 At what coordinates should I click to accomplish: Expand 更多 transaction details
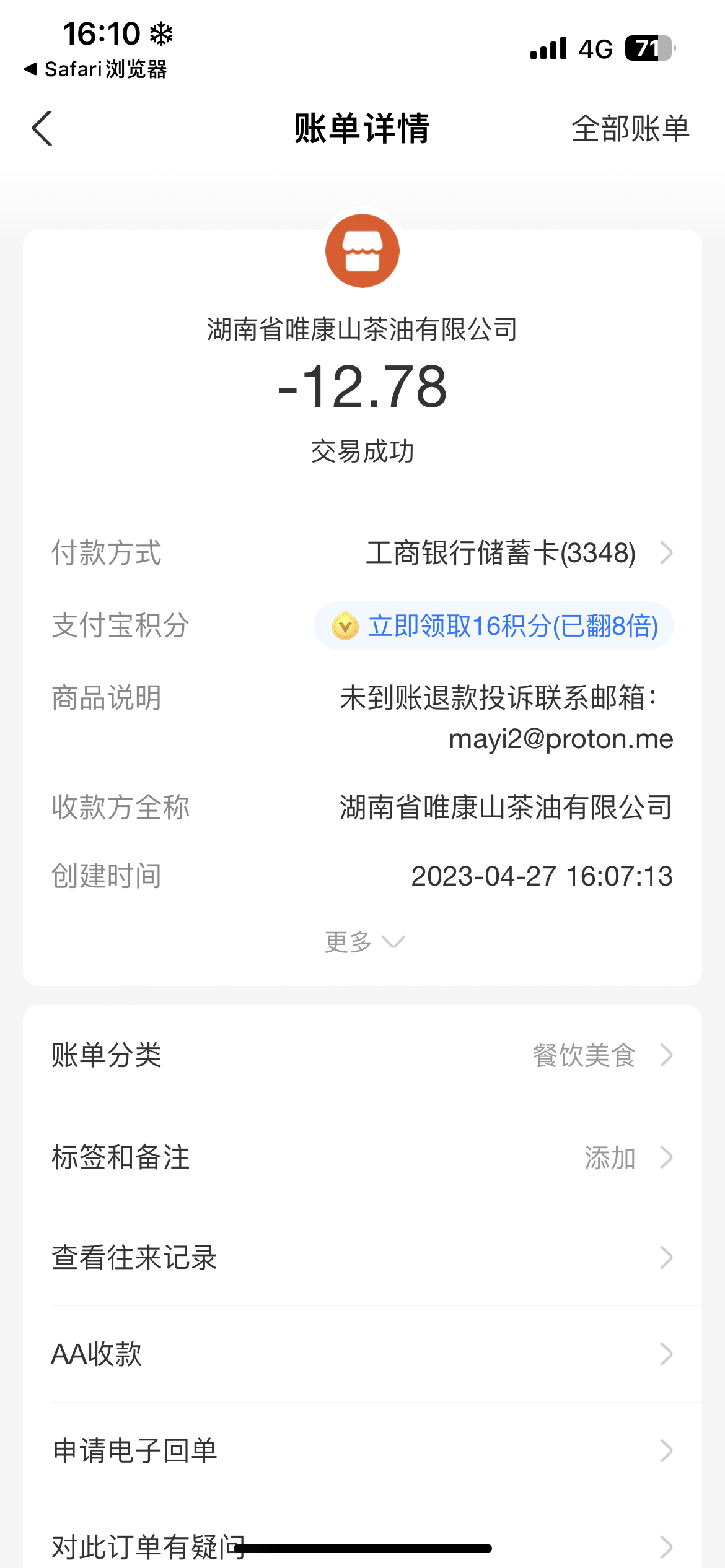point(363,942)
